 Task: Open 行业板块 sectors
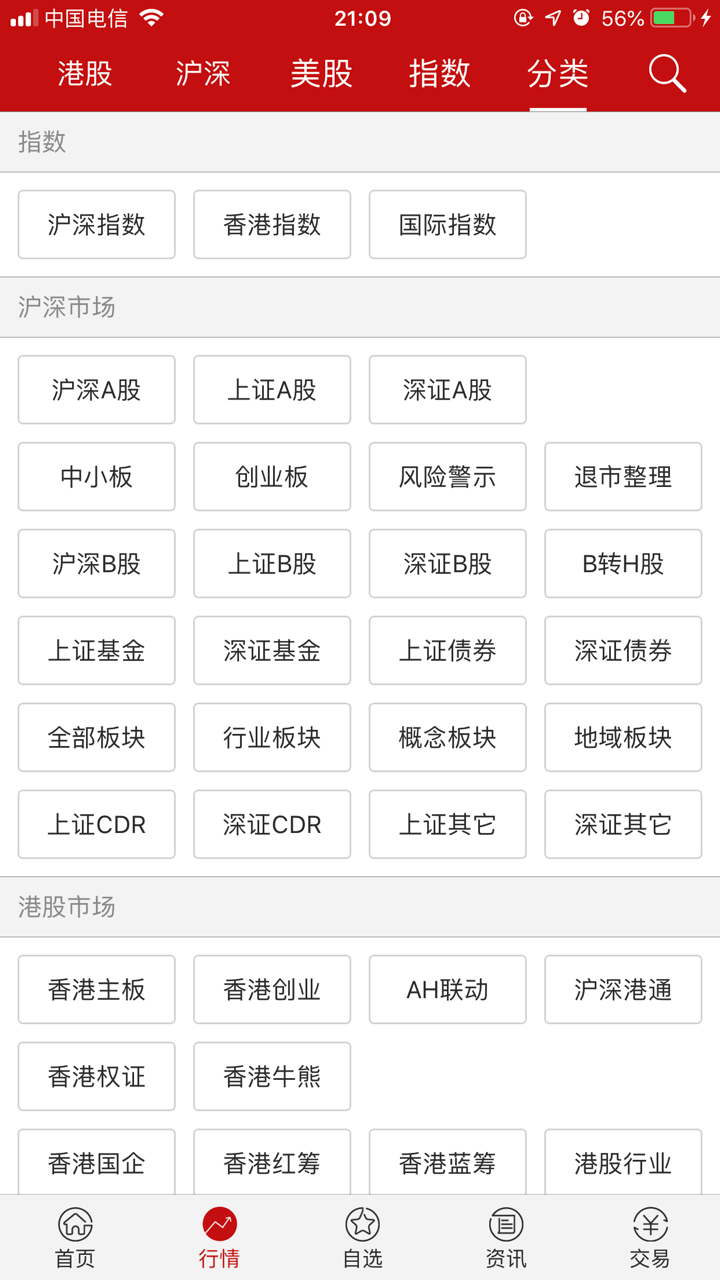[272, 738]
